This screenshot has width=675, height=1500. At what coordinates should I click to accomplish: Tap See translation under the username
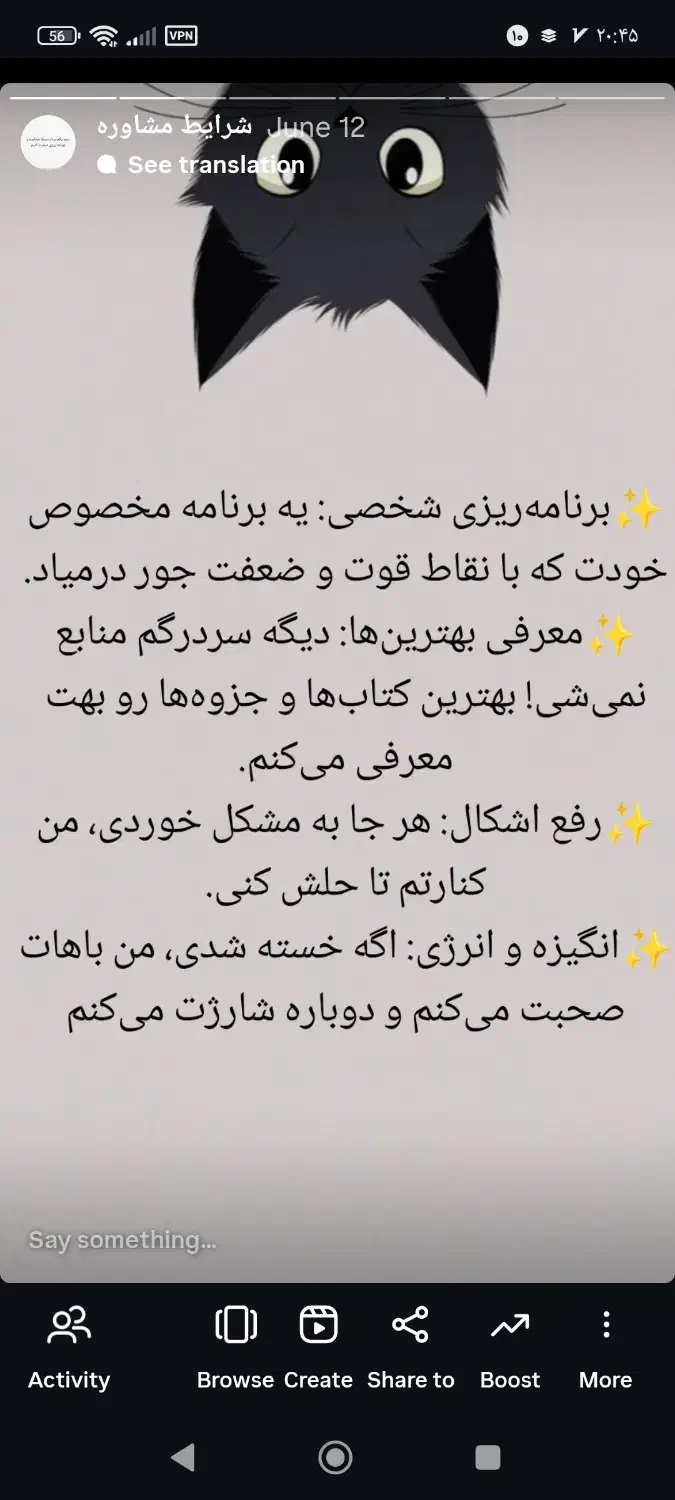[216, 165]
